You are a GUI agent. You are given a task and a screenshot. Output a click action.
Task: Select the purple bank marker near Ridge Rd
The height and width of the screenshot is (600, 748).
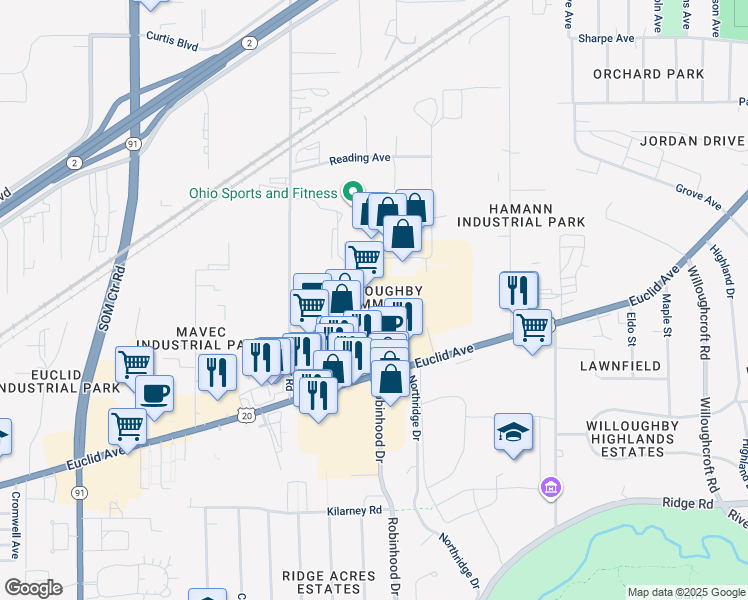pos(549,488)
